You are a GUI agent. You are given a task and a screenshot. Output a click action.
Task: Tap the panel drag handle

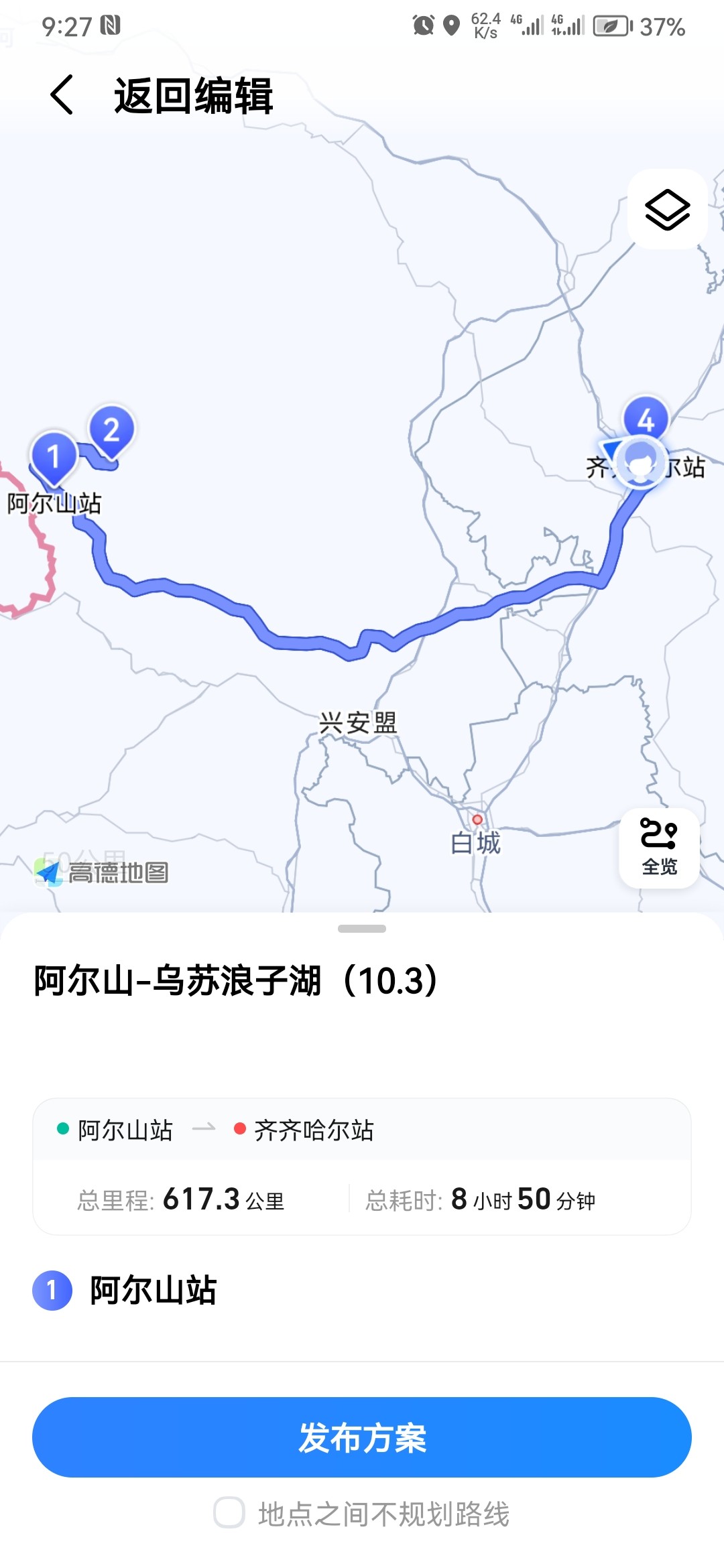pyautogui.click(x=362, y=929)
